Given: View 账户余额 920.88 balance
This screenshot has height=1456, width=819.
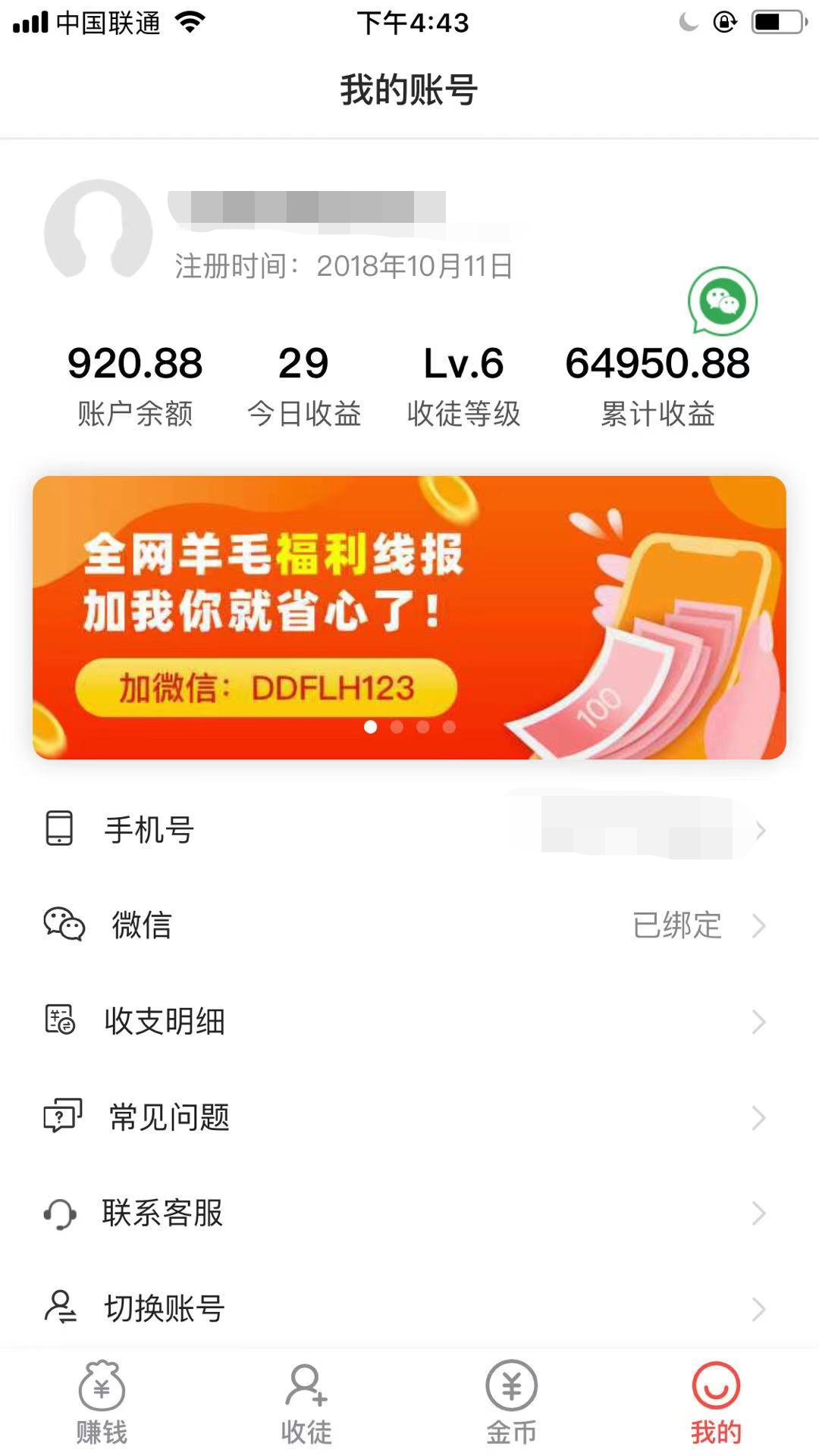Looking at the screenshot, I should (135, 383).
